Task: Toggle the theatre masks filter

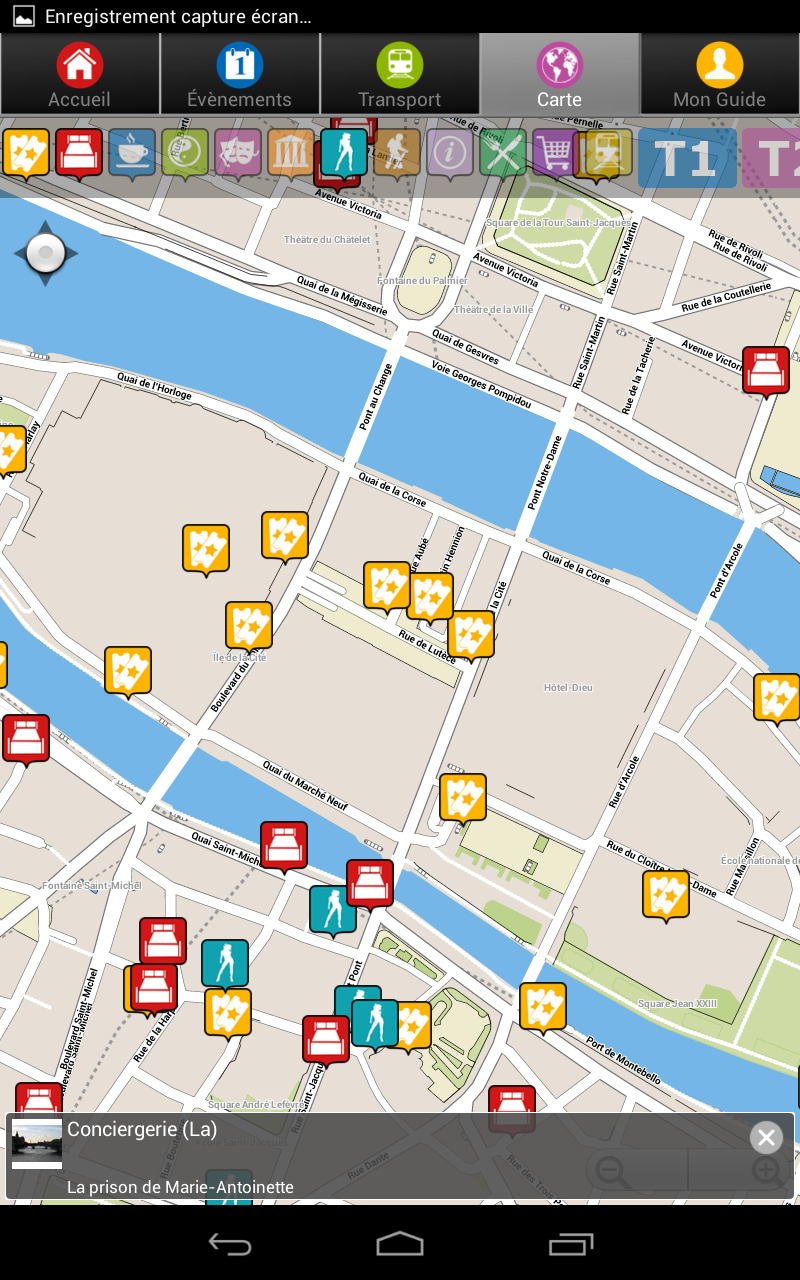Action: point(237,153)
